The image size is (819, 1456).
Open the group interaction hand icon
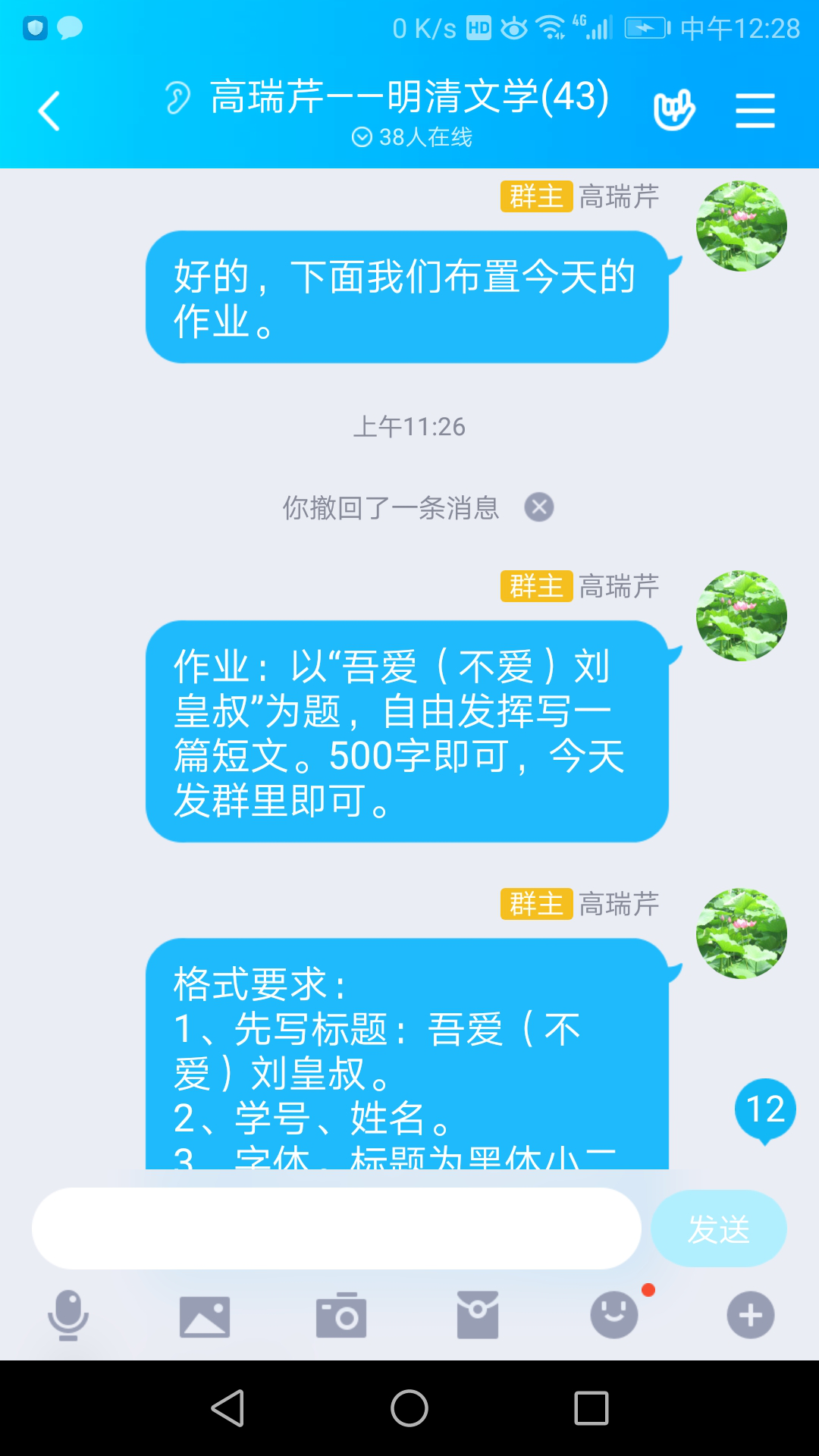[673, 111]
